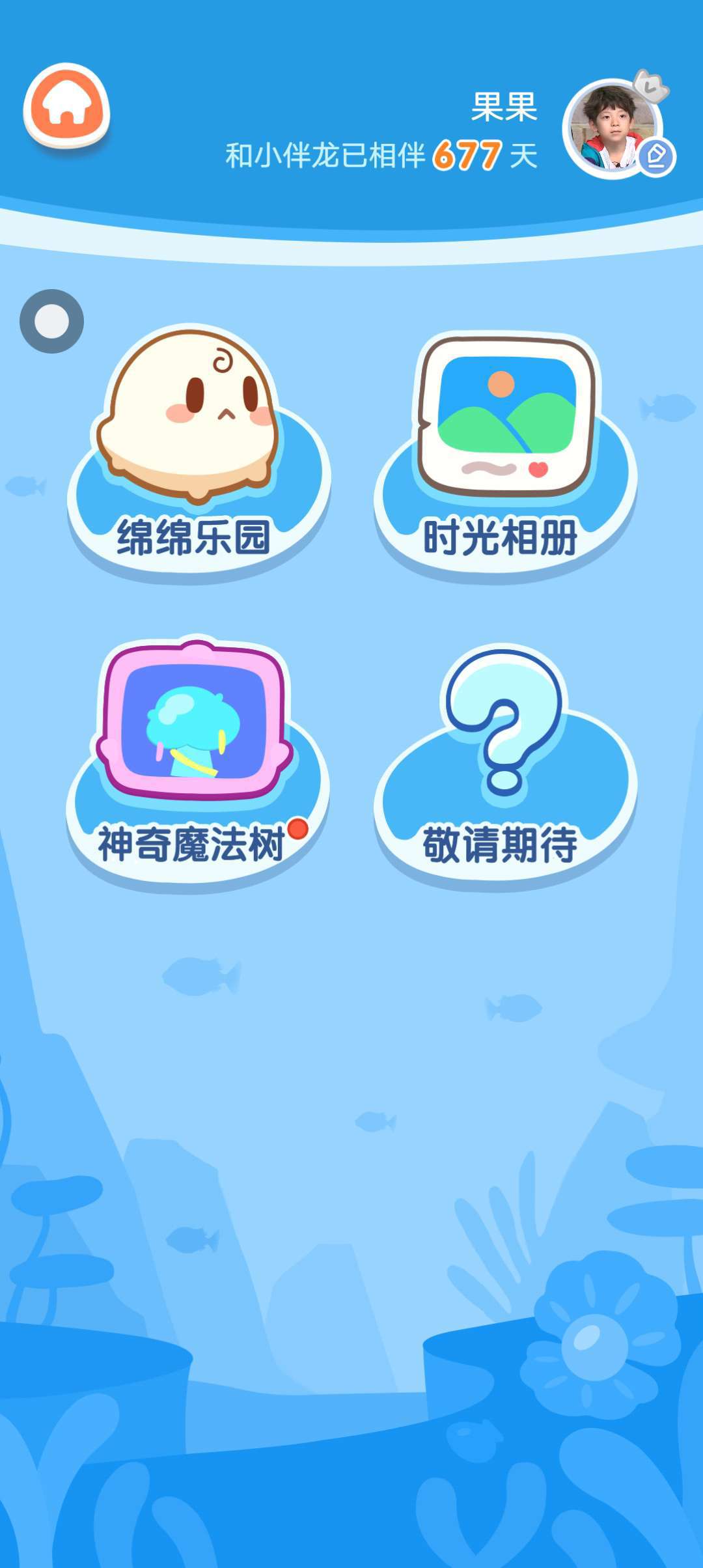Edit the 果果 profile avatar

tap(656, 157)
